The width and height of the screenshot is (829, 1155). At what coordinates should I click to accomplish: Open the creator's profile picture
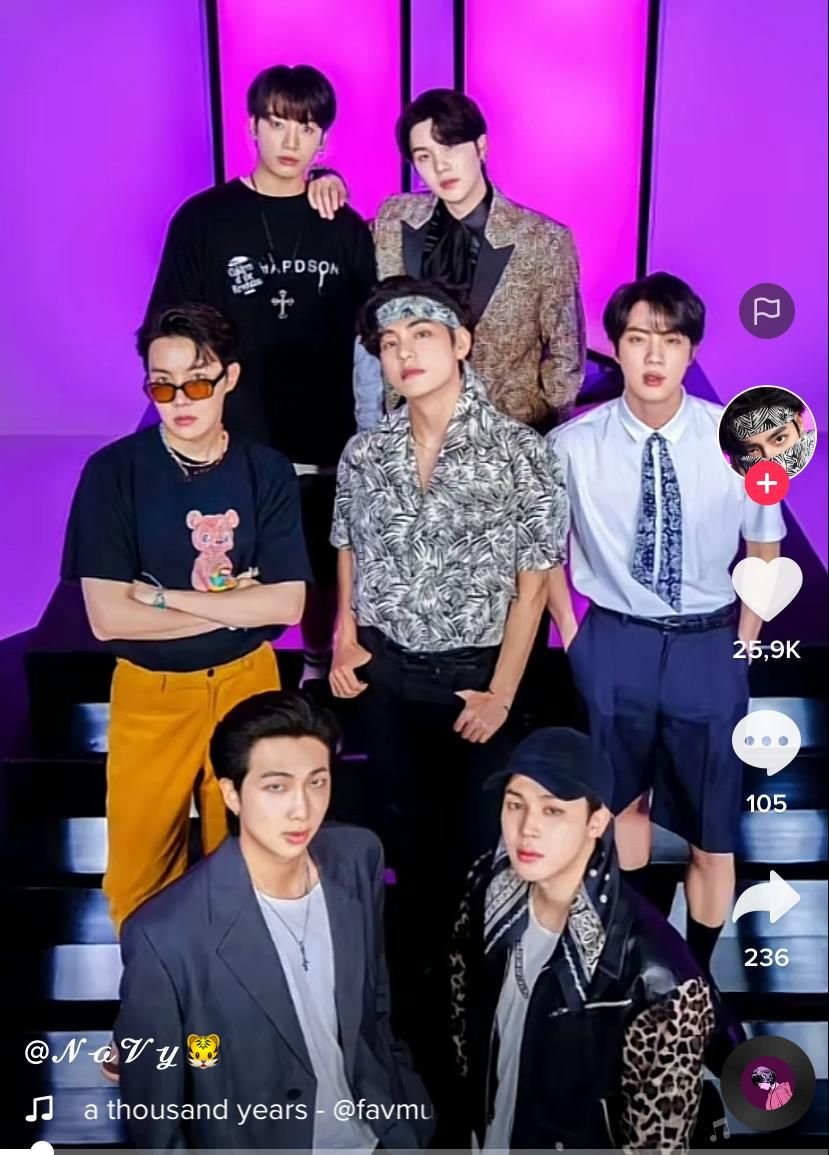[x=767, y=430]
